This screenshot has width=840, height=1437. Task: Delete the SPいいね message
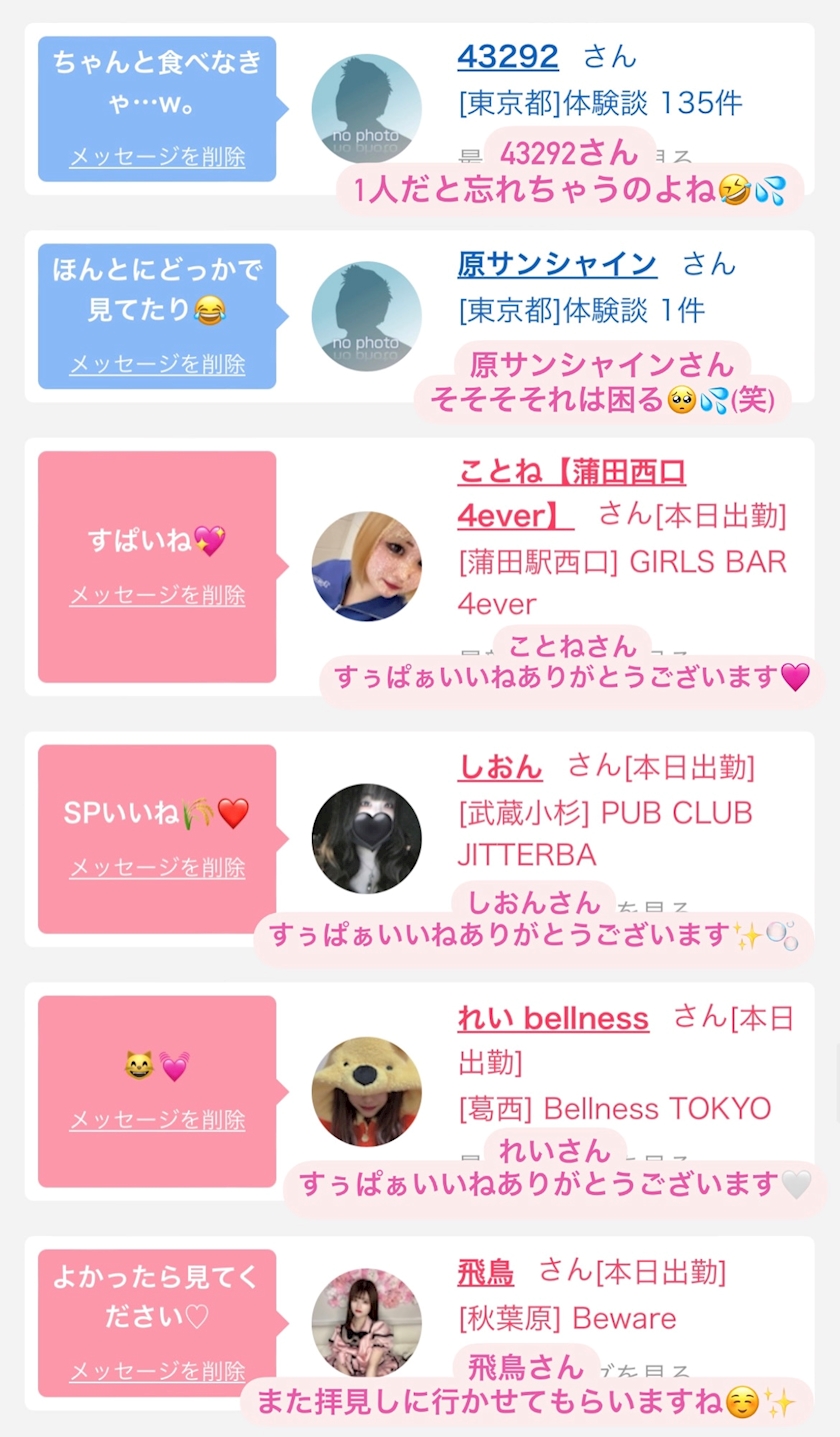click(157, 867)
